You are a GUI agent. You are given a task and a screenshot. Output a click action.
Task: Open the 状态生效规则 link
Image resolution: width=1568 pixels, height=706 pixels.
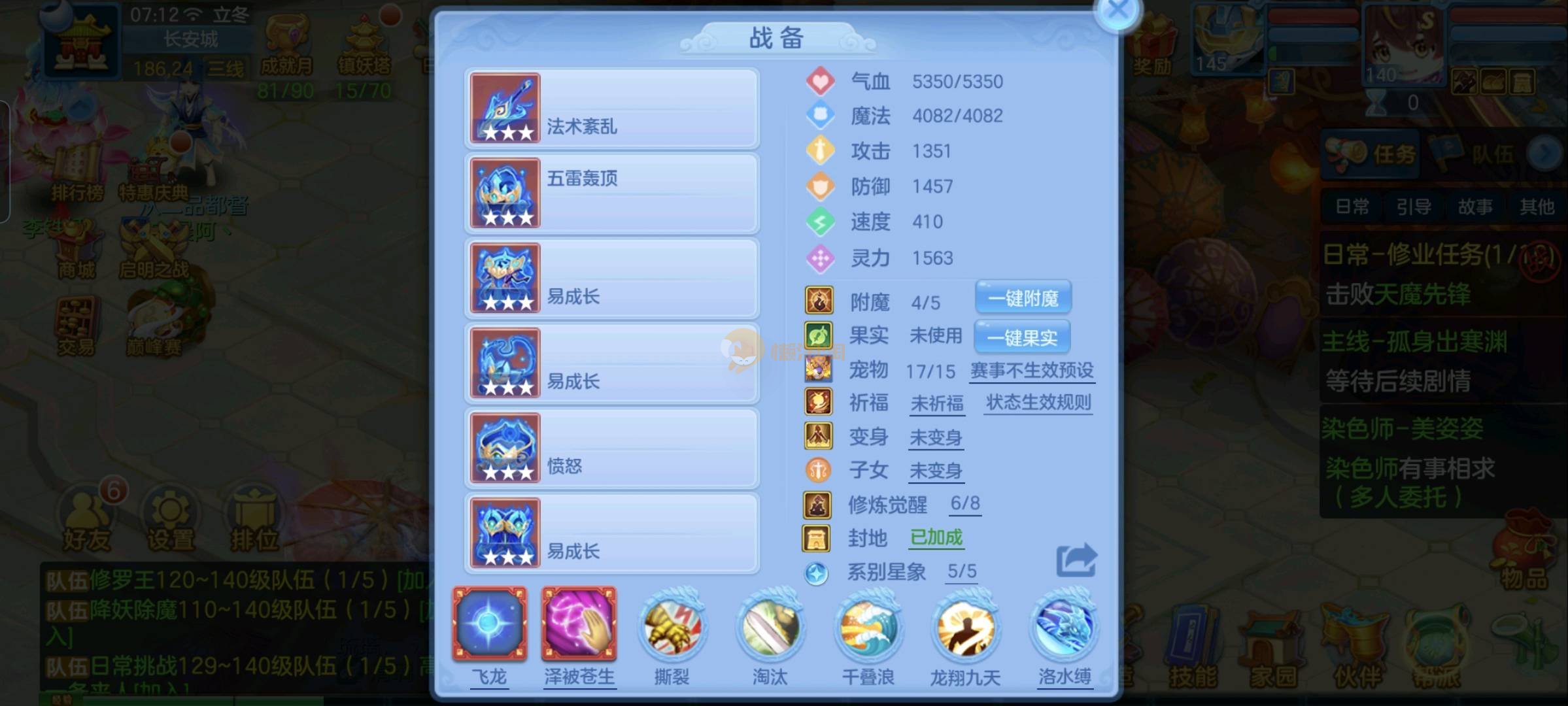point(1038,403)
